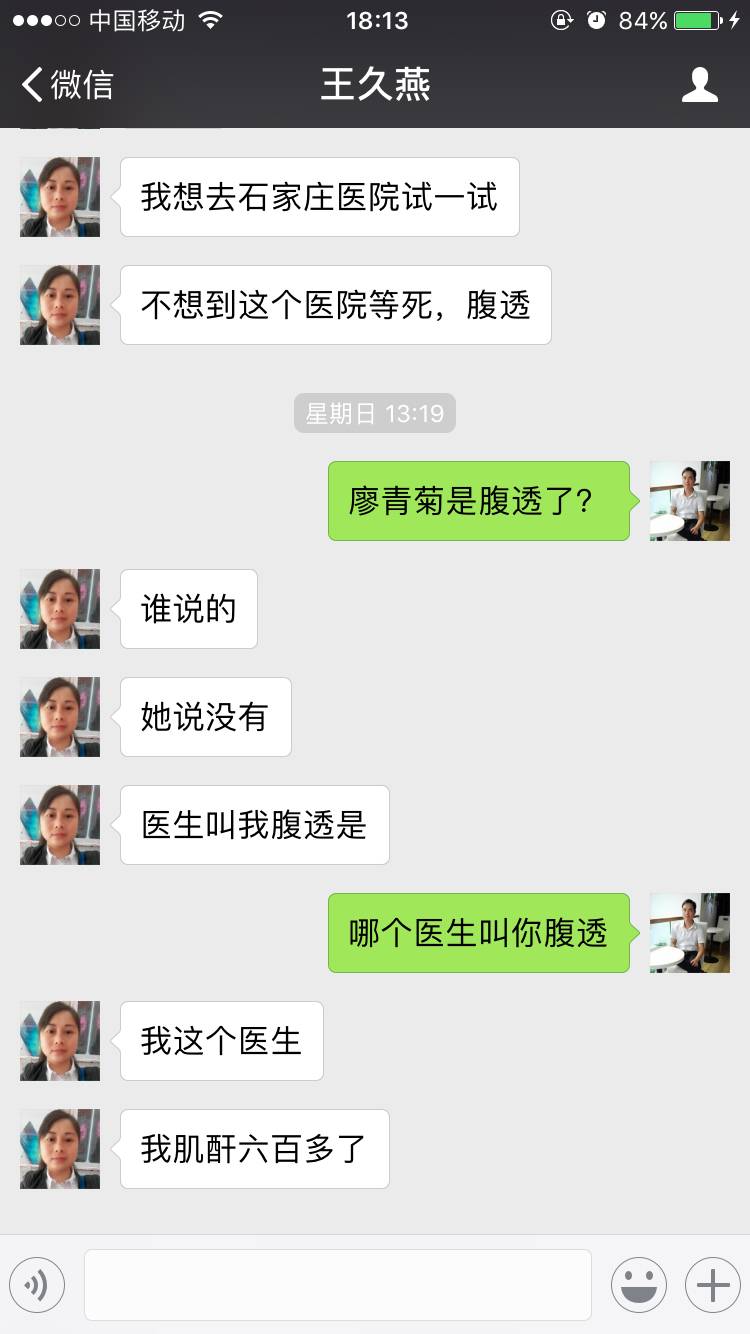Focus the message text field
This screenshot has height=1334, width=750.
[337, 1285]
